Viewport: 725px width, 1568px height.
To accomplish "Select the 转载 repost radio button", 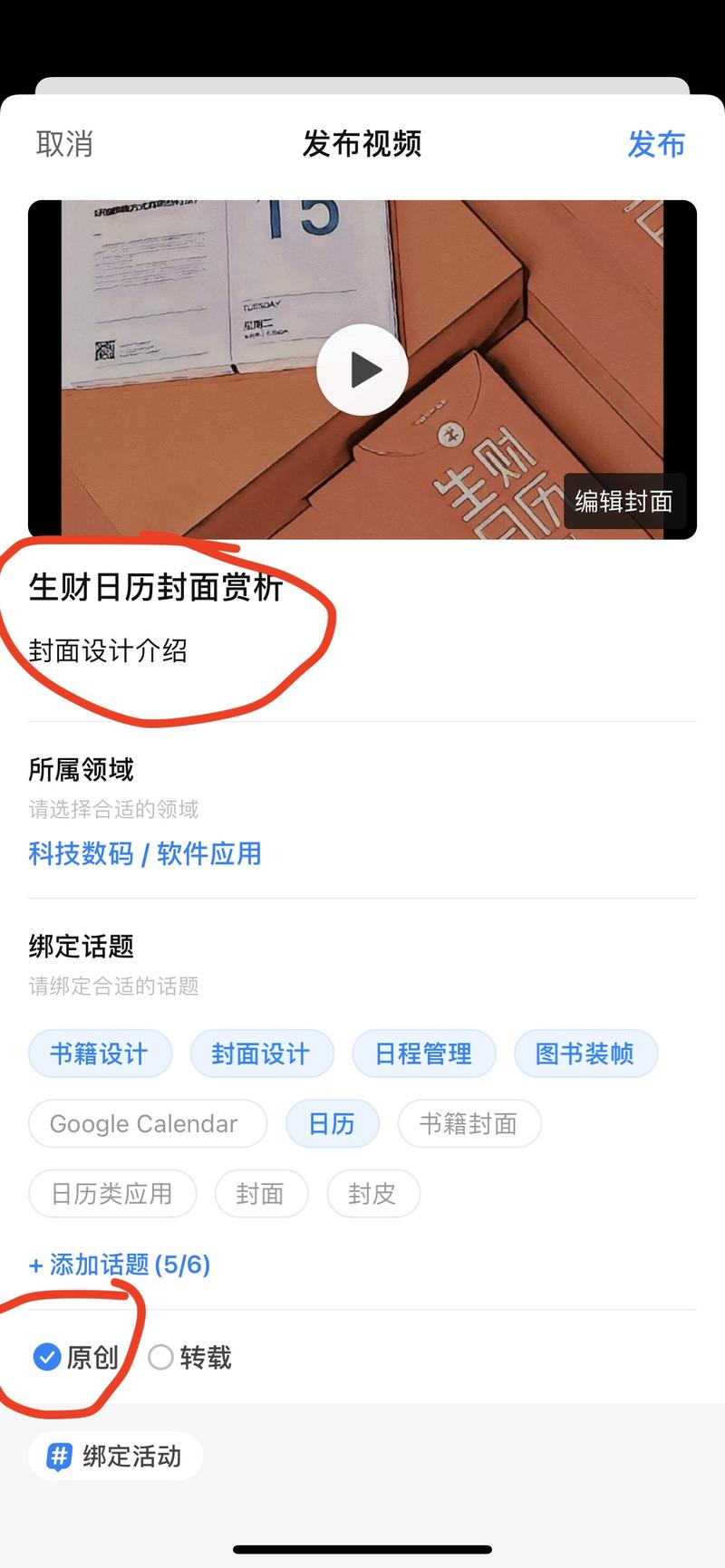I will (160, 1357).
